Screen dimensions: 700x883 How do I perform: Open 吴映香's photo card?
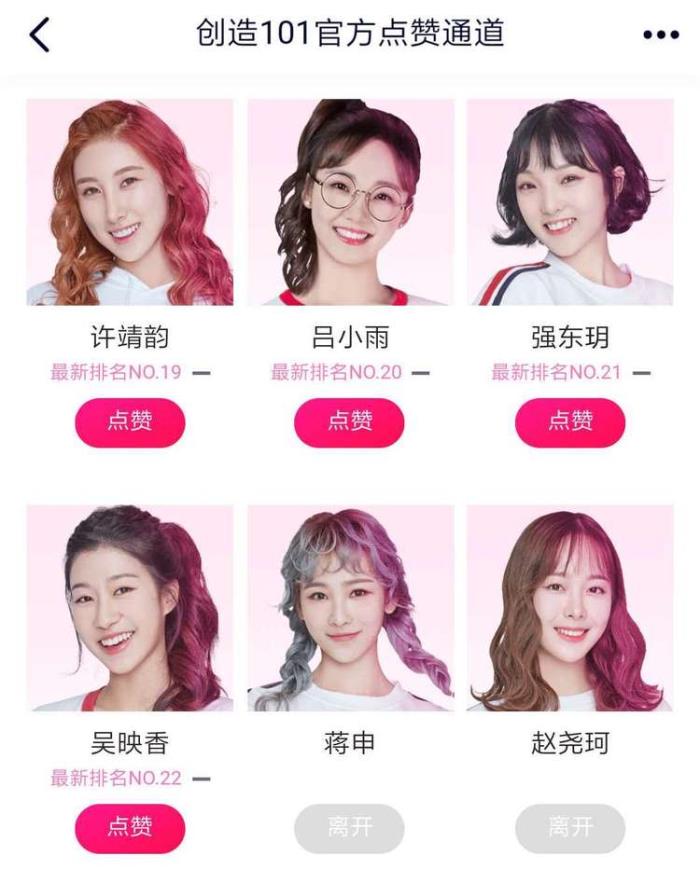130,608
